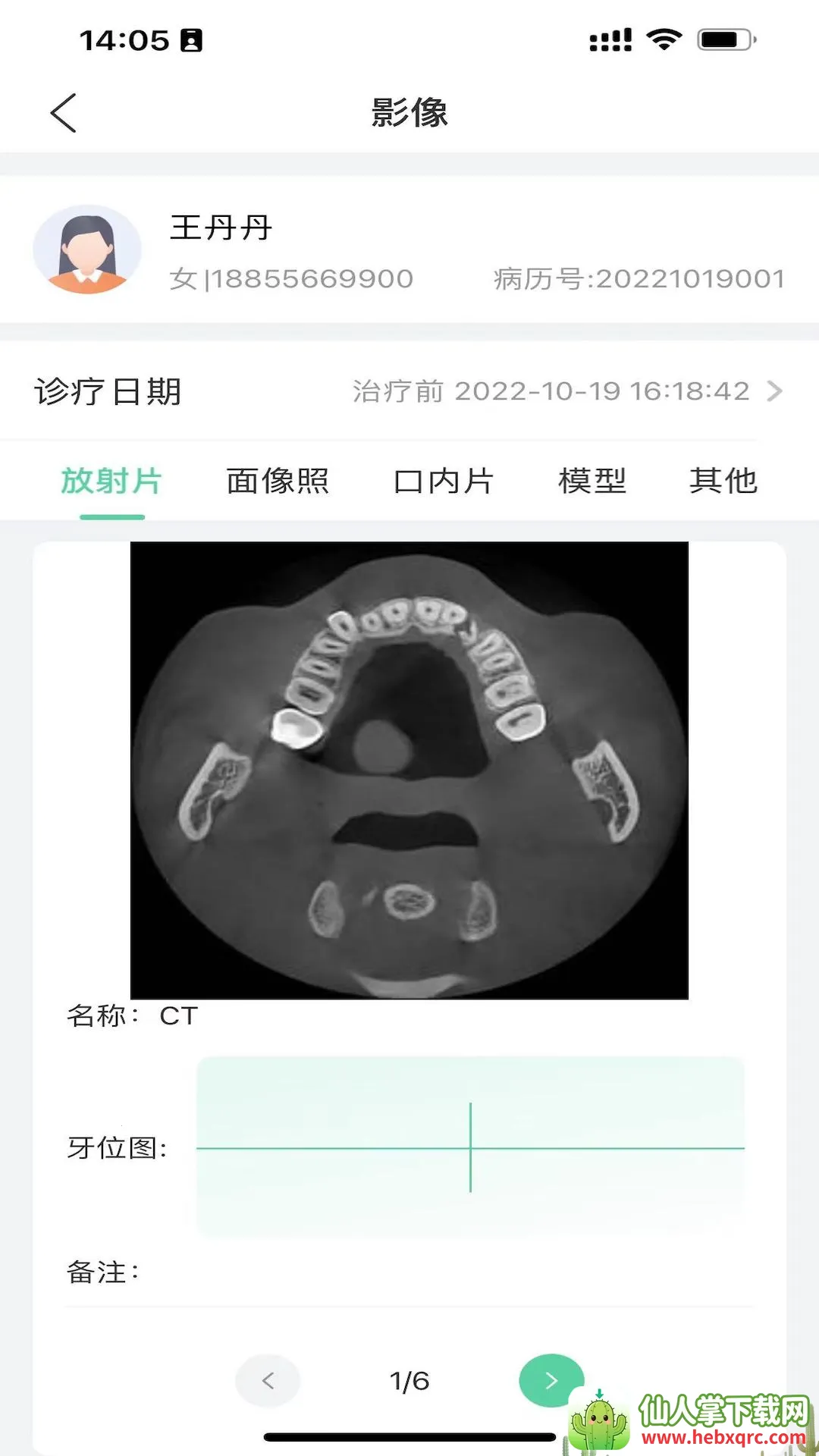Screen dimensions: 819x1456
Task: Go back from the 影像 screen
Action: pyautogui.click(x=64, y=114)
